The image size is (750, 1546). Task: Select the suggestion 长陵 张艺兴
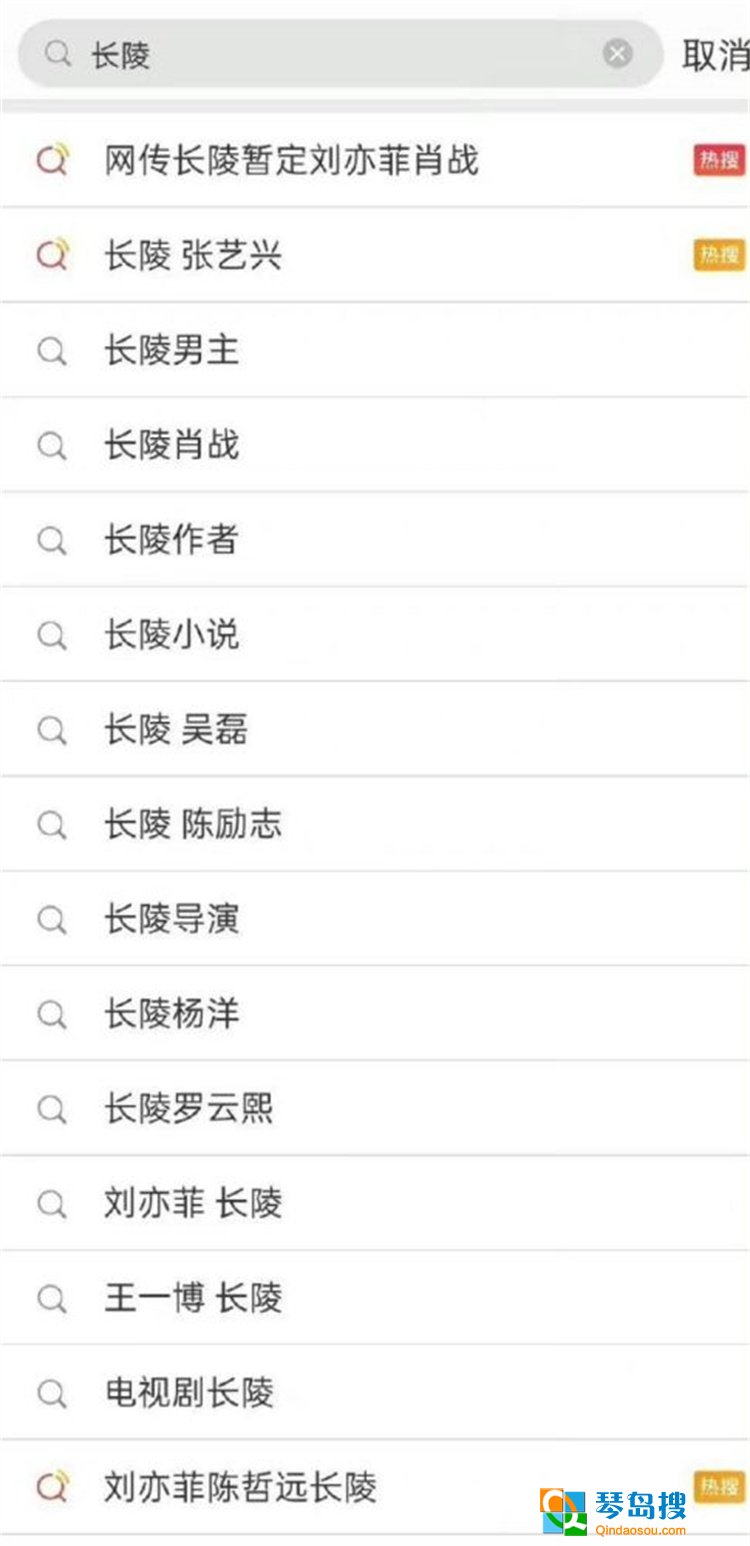(375, 255)
